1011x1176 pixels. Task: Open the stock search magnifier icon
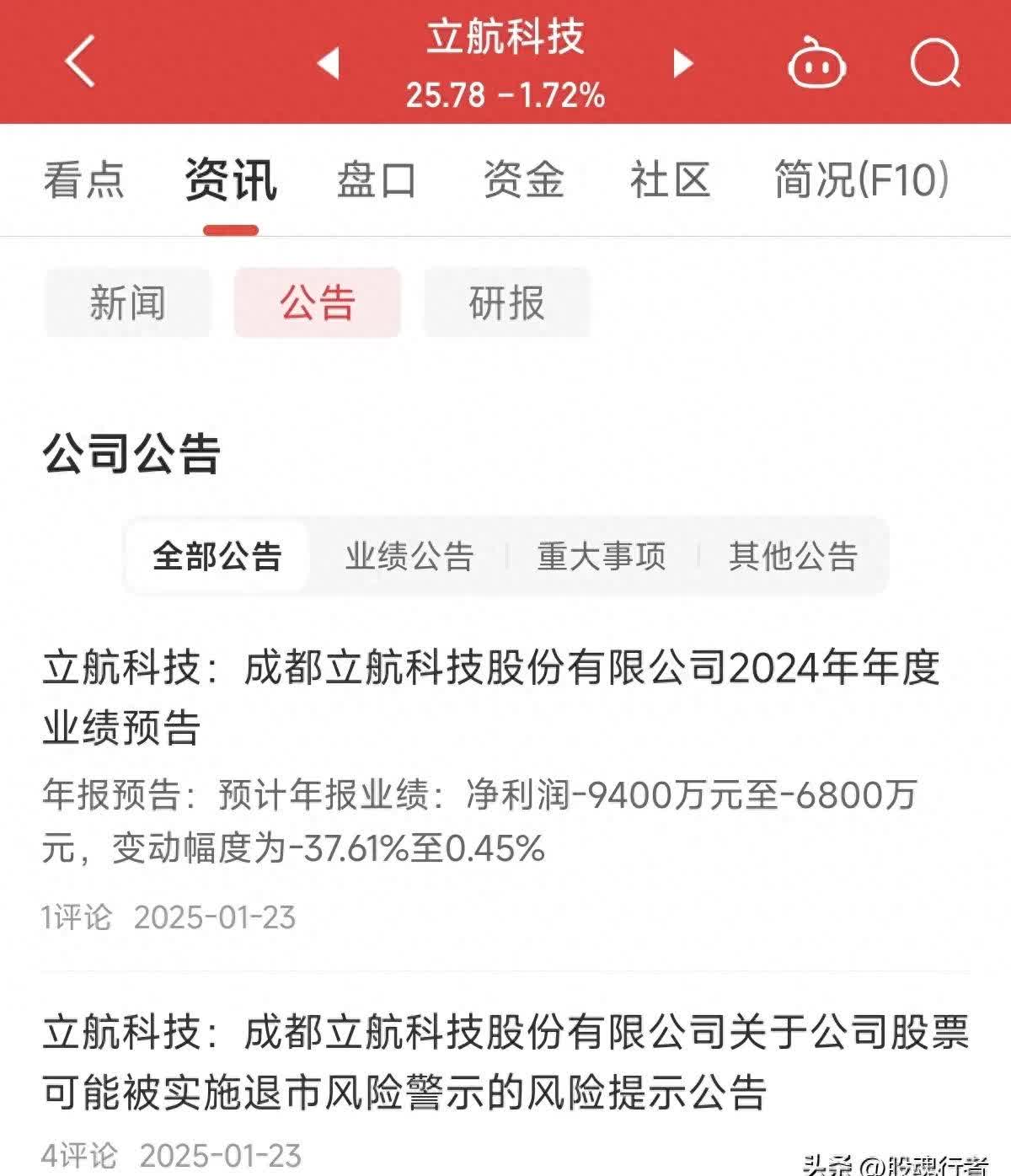[935, 61]
